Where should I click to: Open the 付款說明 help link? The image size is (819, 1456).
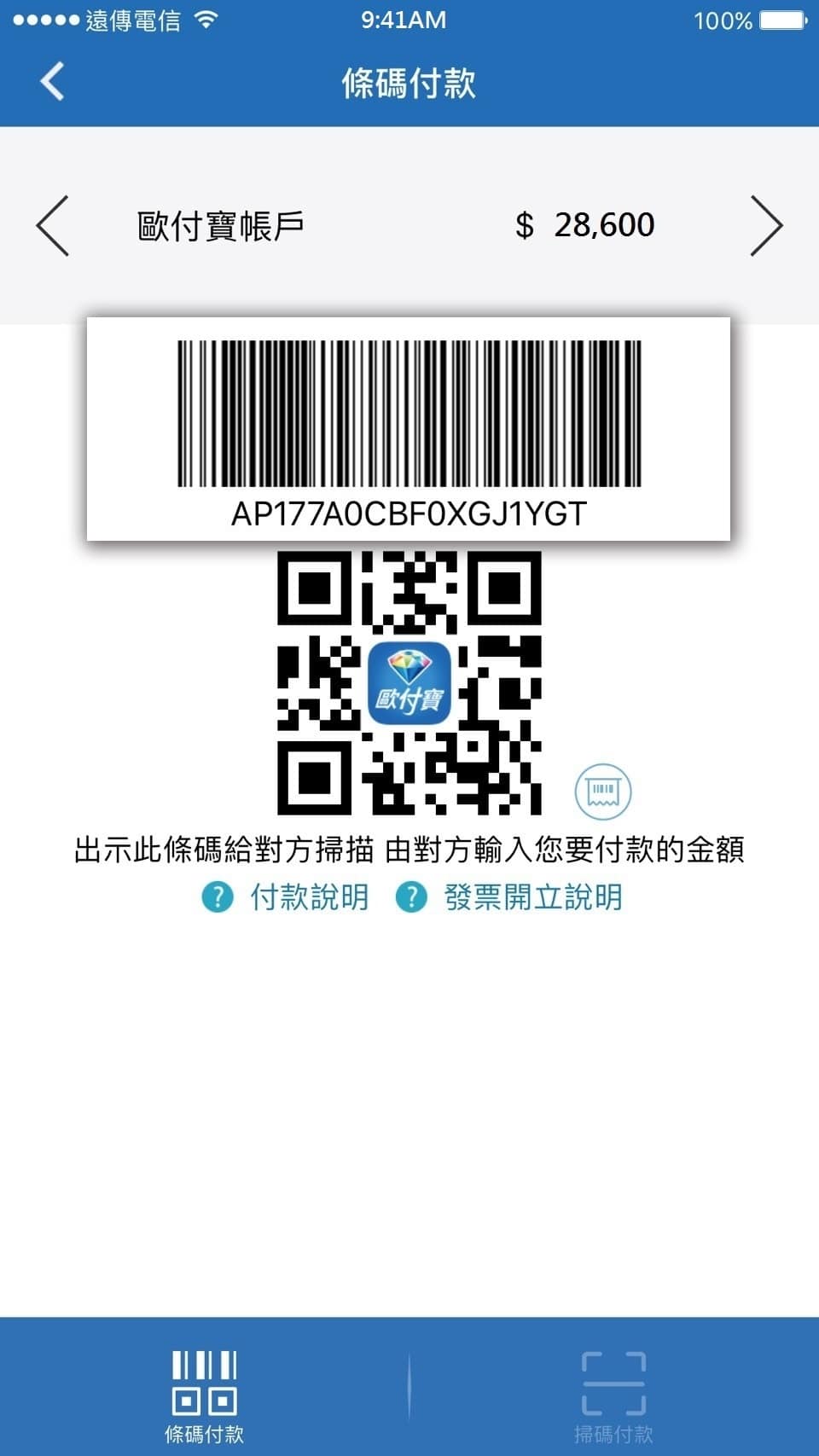[x=286, y=897]
